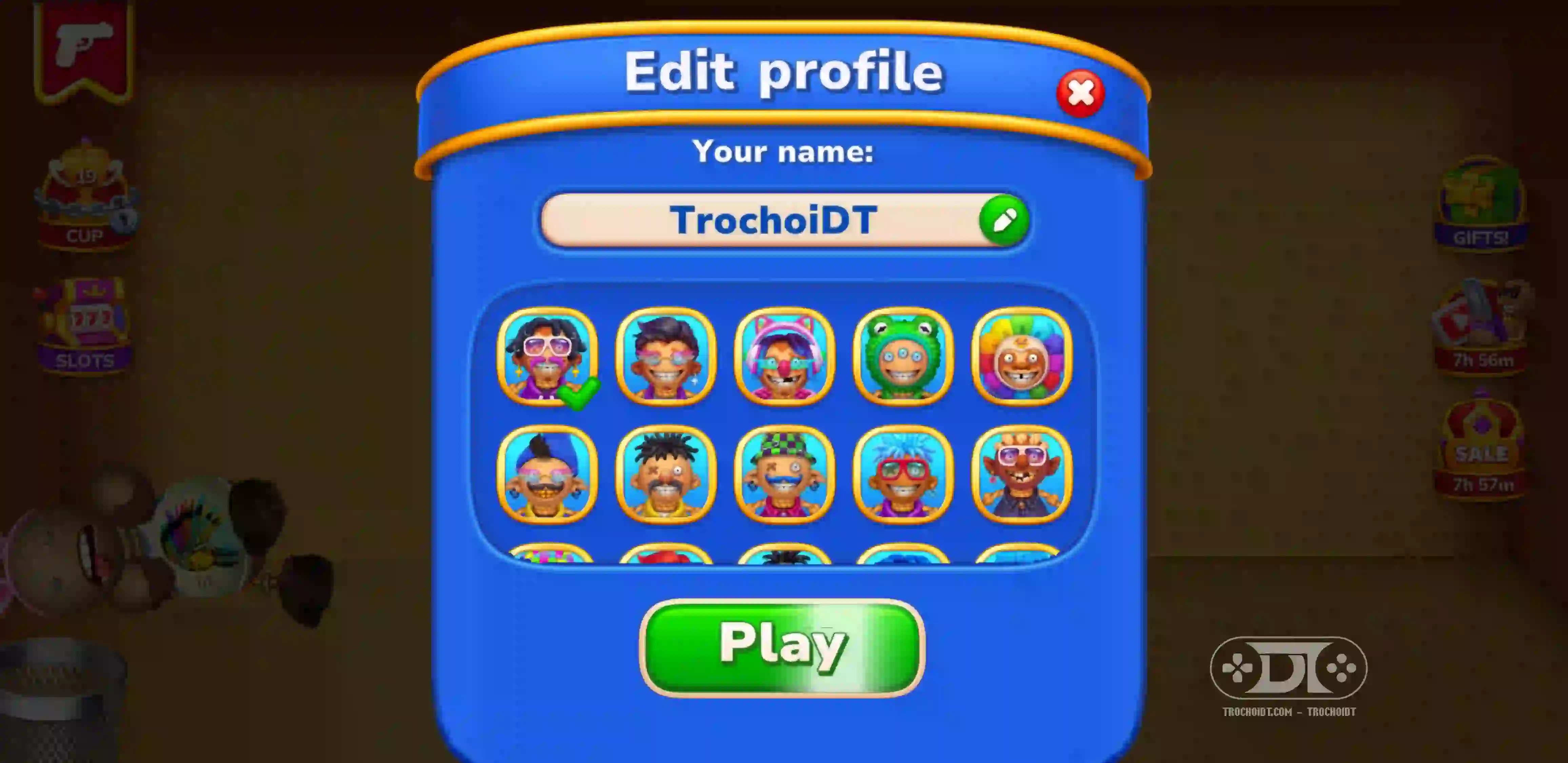Pick the blue mohawk avatar

point(547,474)
